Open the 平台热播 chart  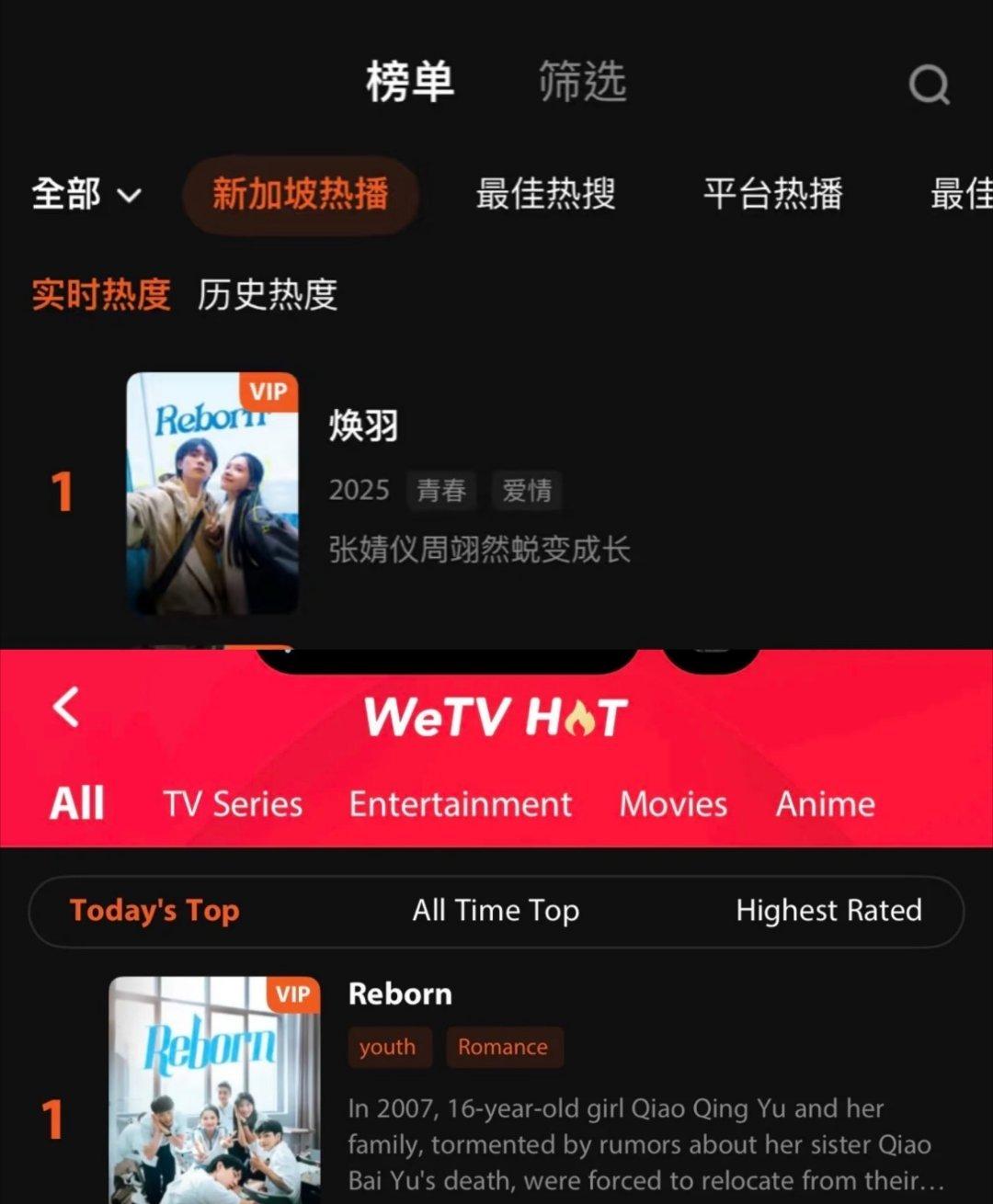[x=772, y=194]
